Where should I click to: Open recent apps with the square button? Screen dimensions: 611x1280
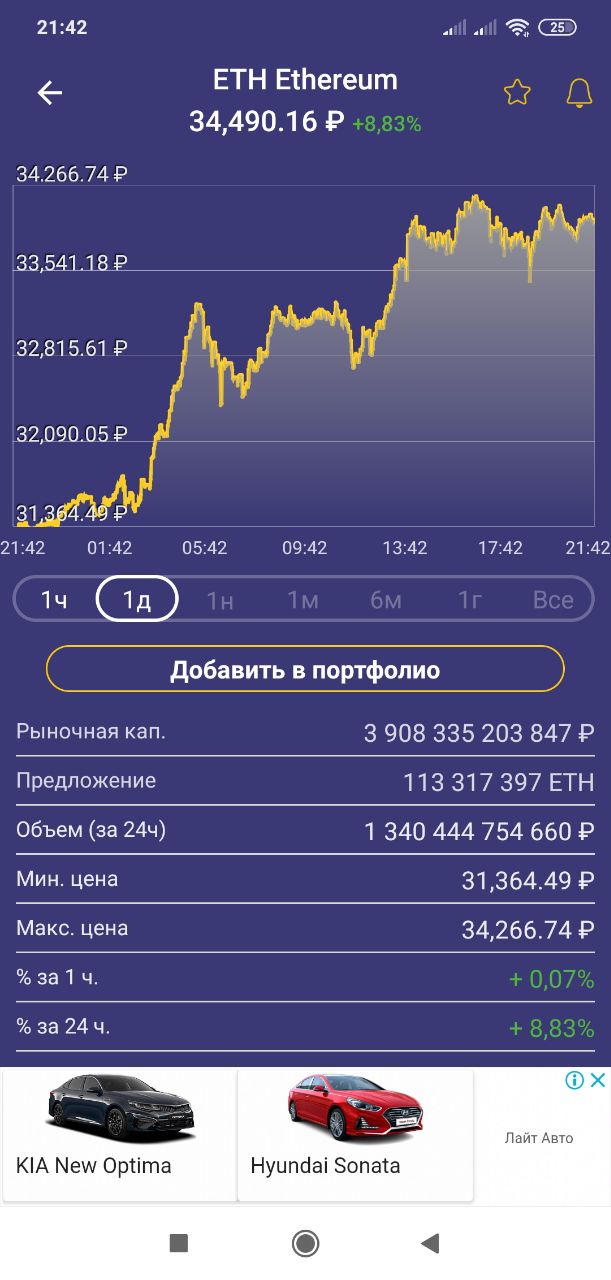click(179, 1243)
